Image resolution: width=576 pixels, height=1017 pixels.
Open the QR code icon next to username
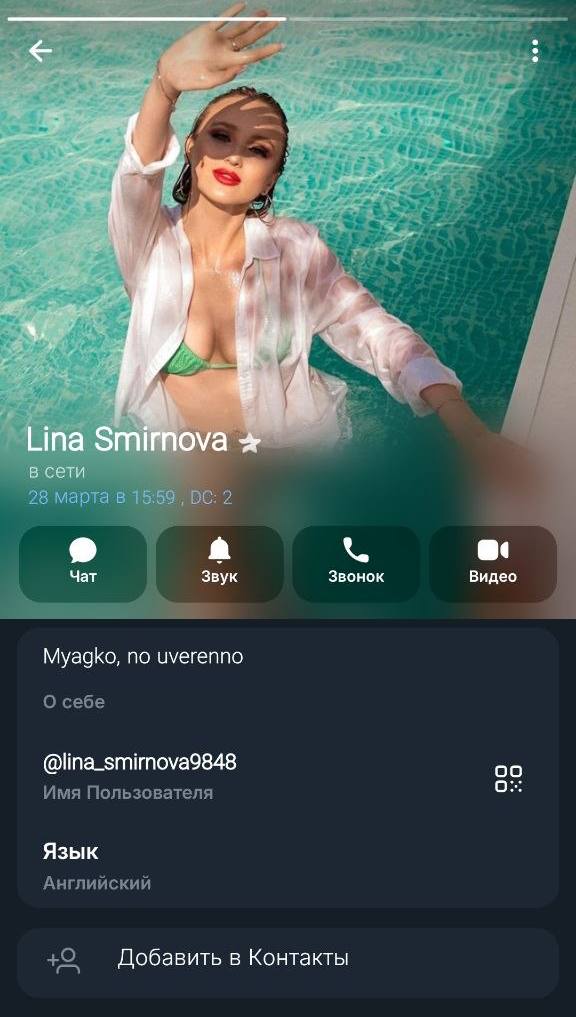point(509,778)
